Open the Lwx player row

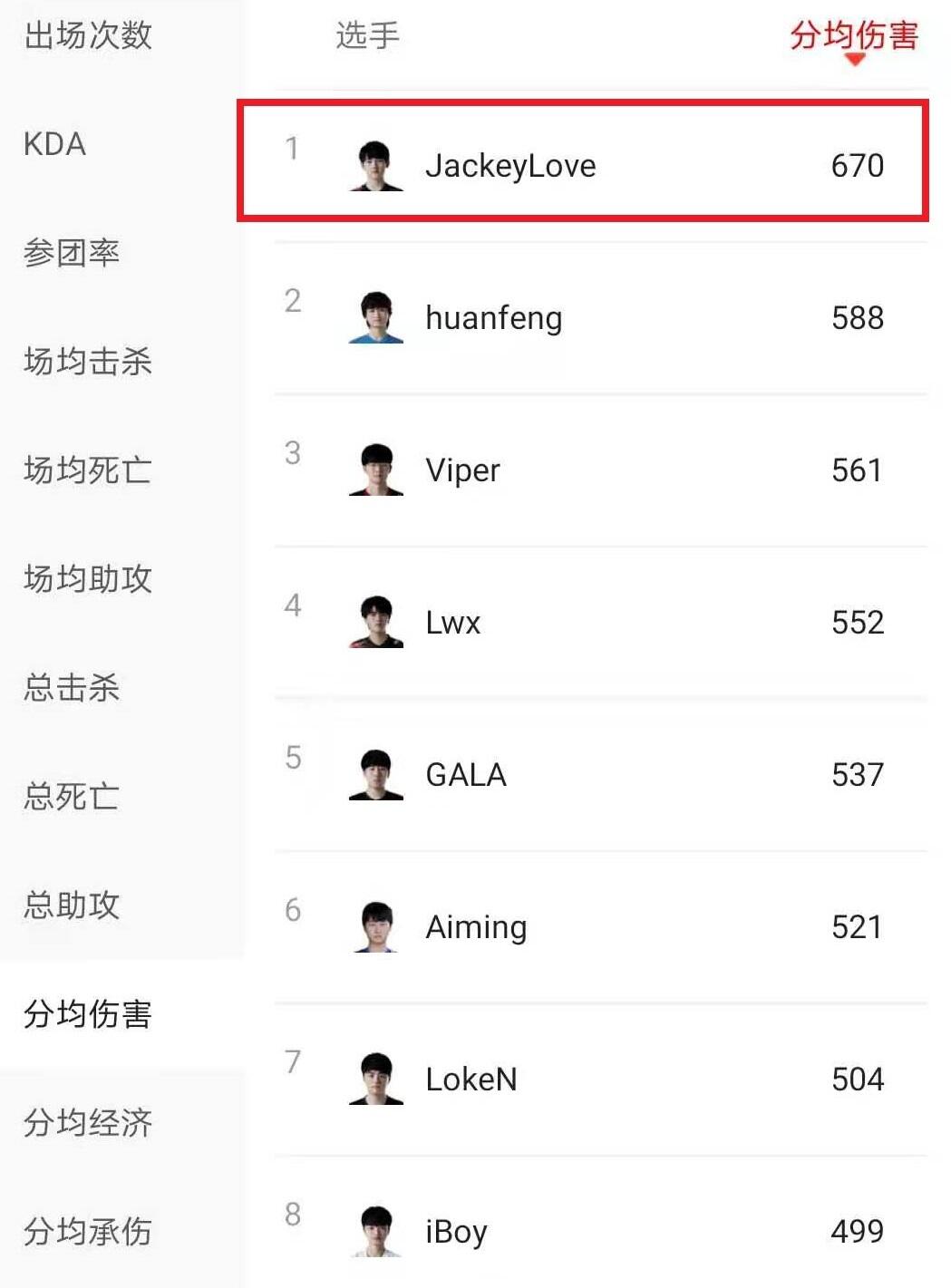[x=453, y=623]
